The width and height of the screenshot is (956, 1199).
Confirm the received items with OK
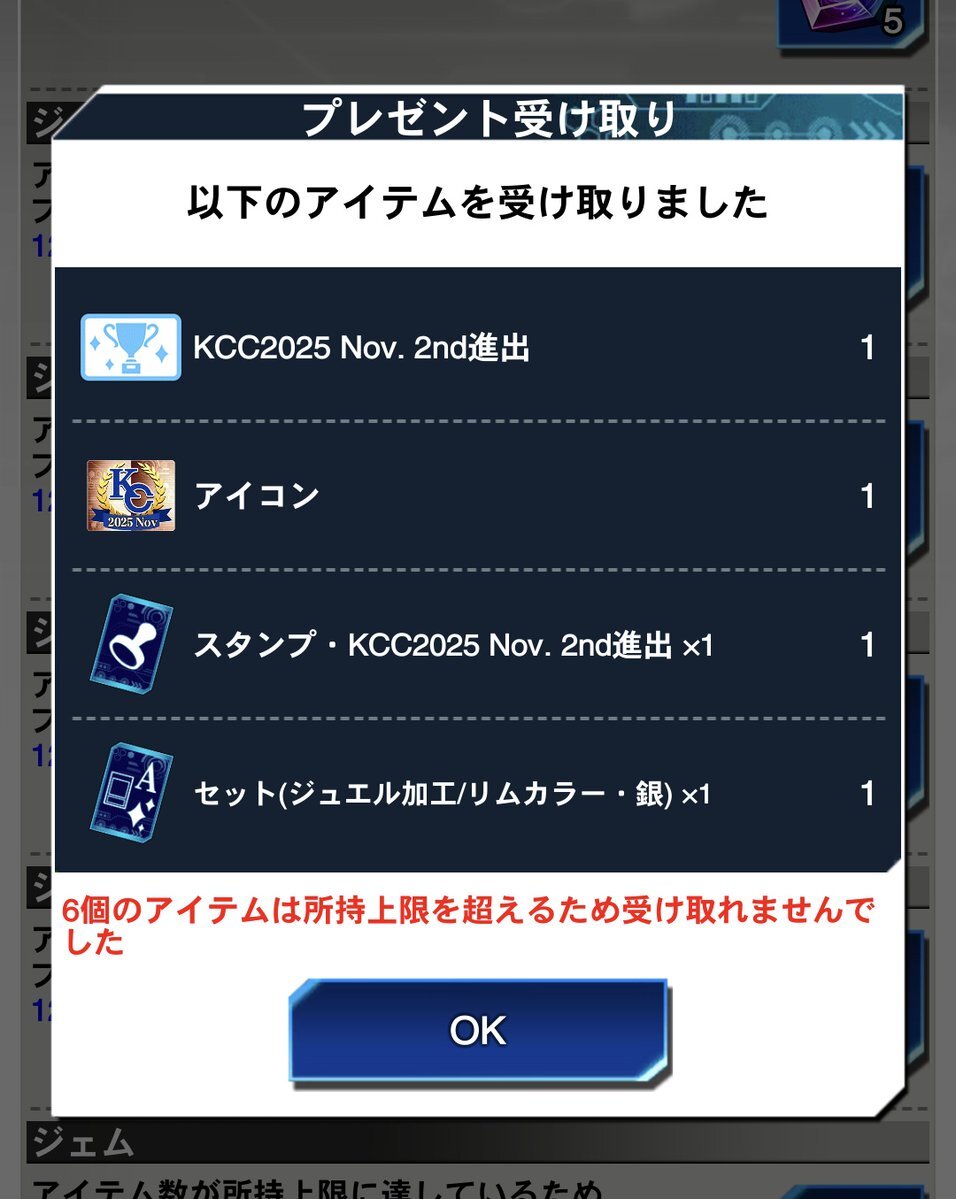click(x=478, y=1030)
